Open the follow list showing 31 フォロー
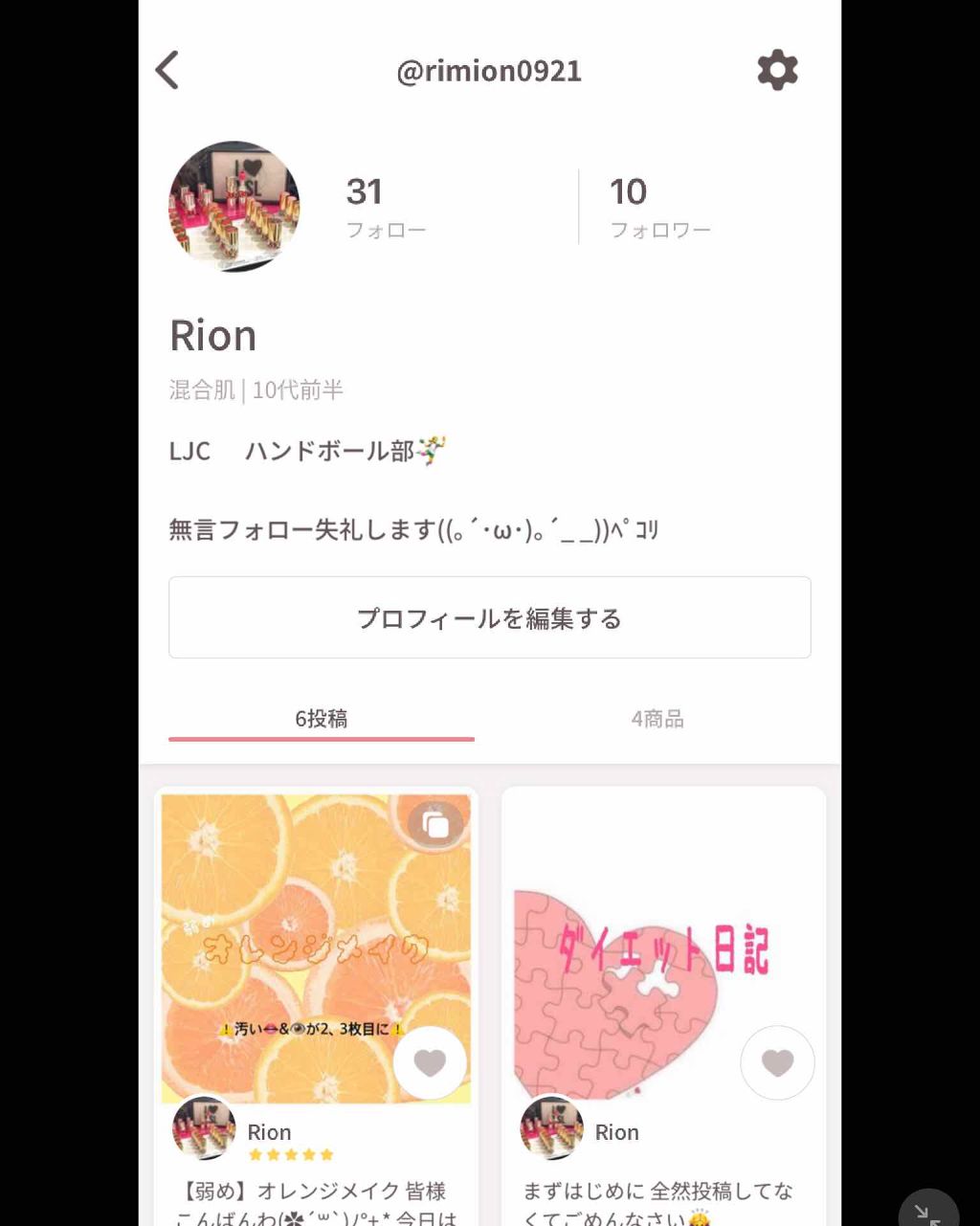The width and height of the screenshot is (980, 1226). tap(386, 206)
